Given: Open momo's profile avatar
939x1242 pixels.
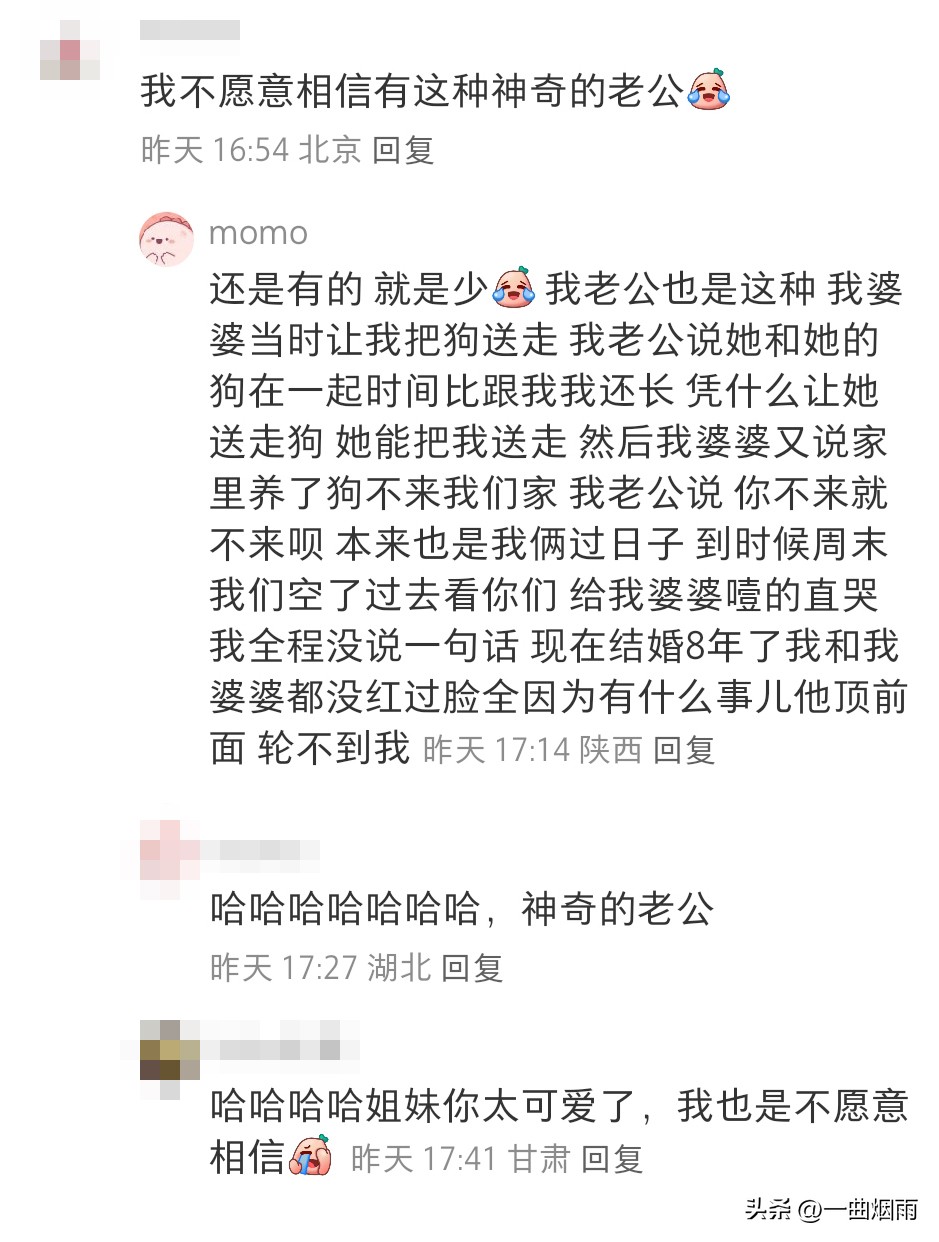Looking at the screenshot, I should point(167,239).
